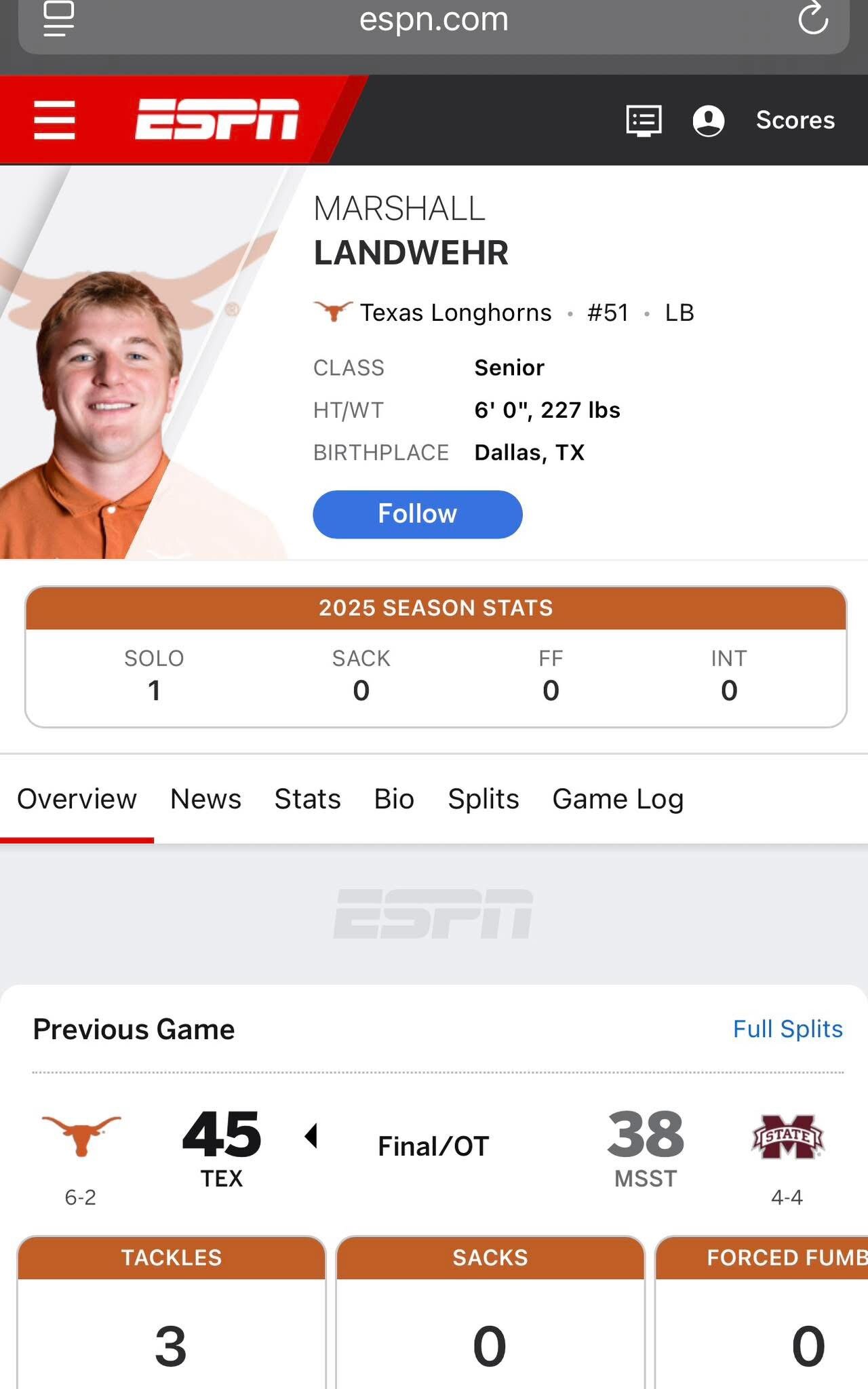Switch to the Splits tab
The height and width of the screenshot is (1389, 868).
[483, 799]
